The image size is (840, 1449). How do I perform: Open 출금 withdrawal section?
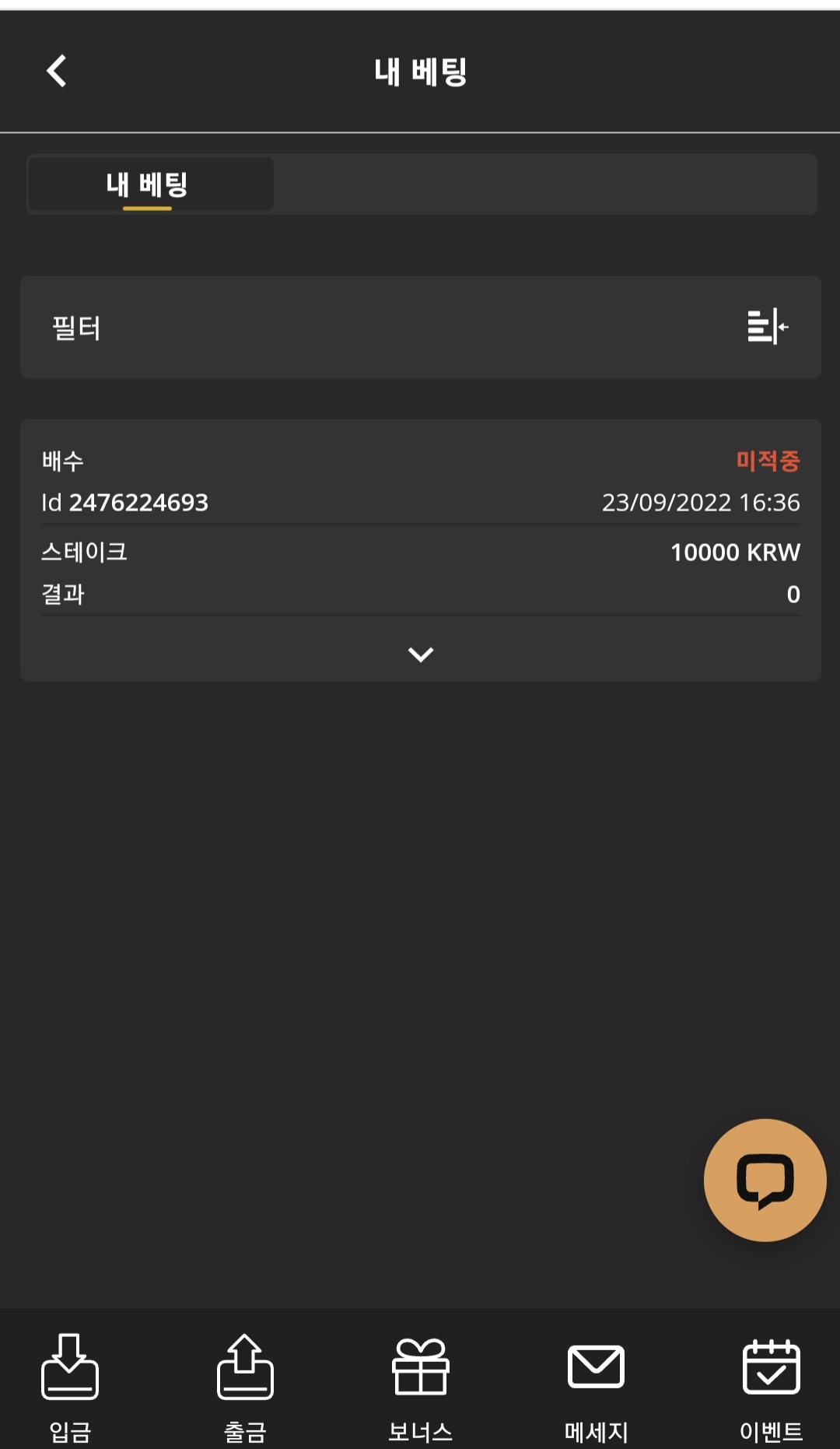[245, 1385]
